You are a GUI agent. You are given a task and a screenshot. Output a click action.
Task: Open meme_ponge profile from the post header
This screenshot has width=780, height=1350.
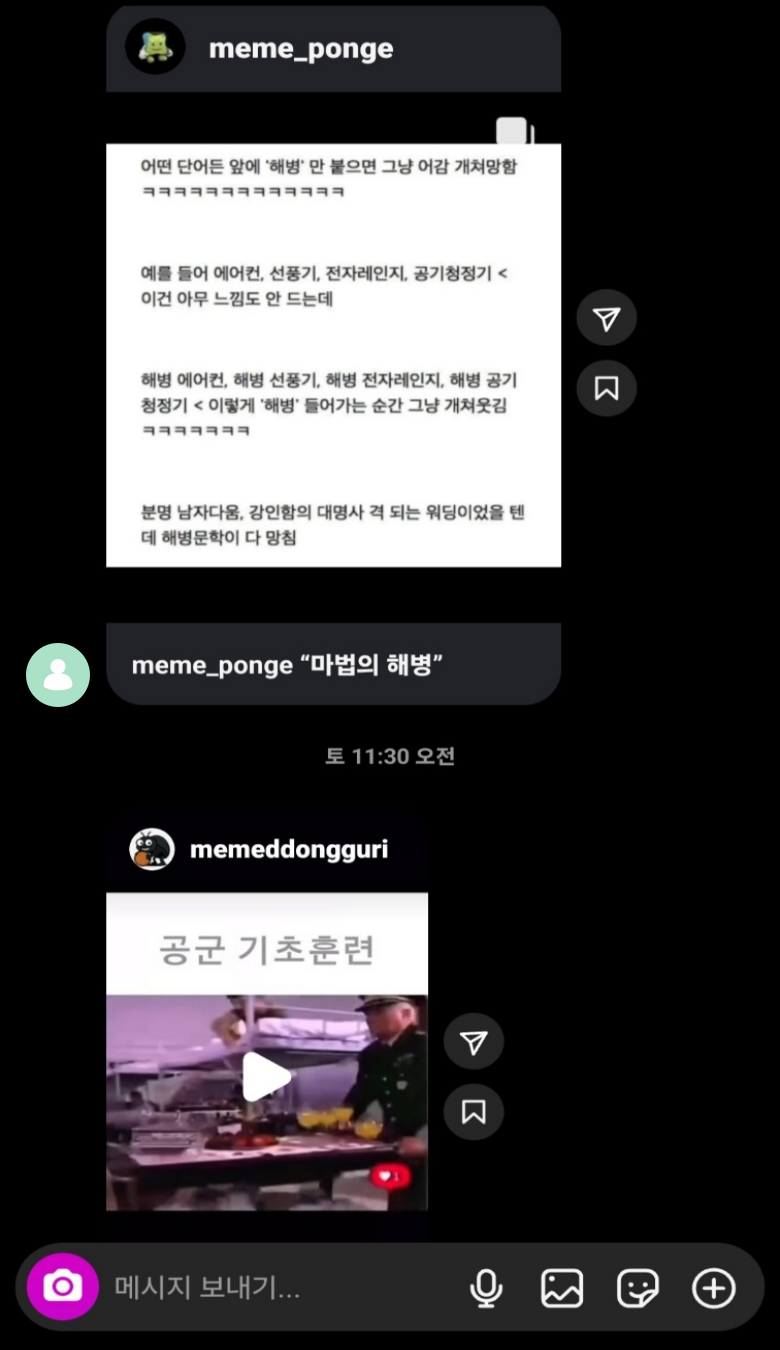click(x=300, y=48)
